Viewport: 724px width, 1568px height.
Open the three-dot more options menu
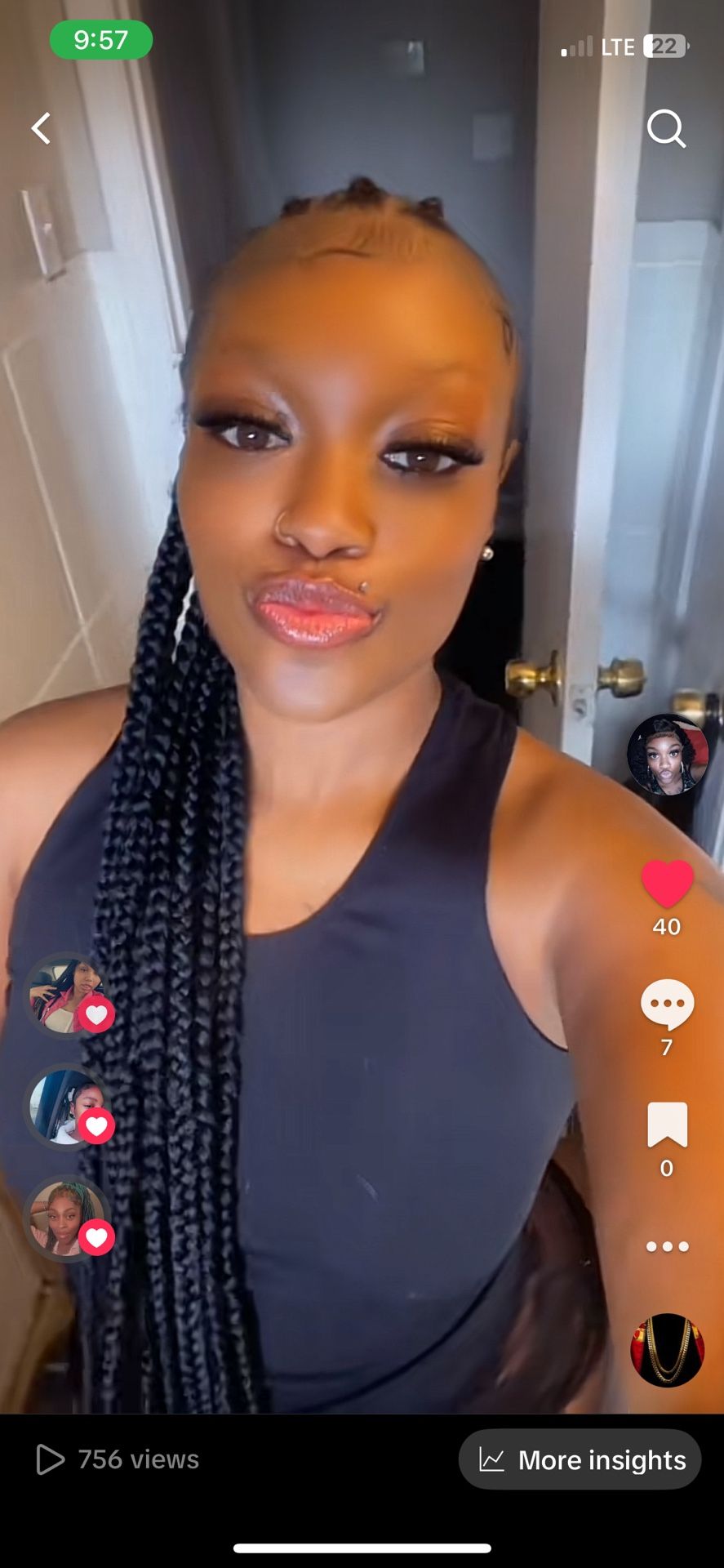pyautogui.click(x=667, y=1246)
